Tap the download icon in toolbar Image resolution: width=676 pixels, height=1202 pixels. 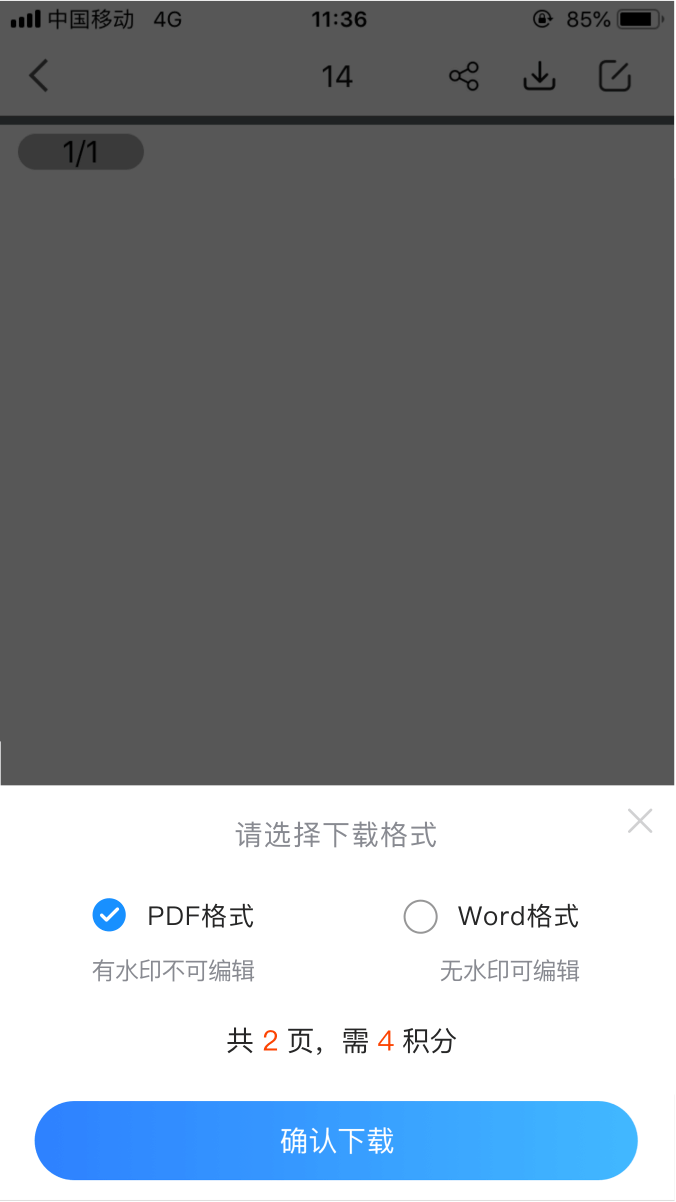point(539,76)
